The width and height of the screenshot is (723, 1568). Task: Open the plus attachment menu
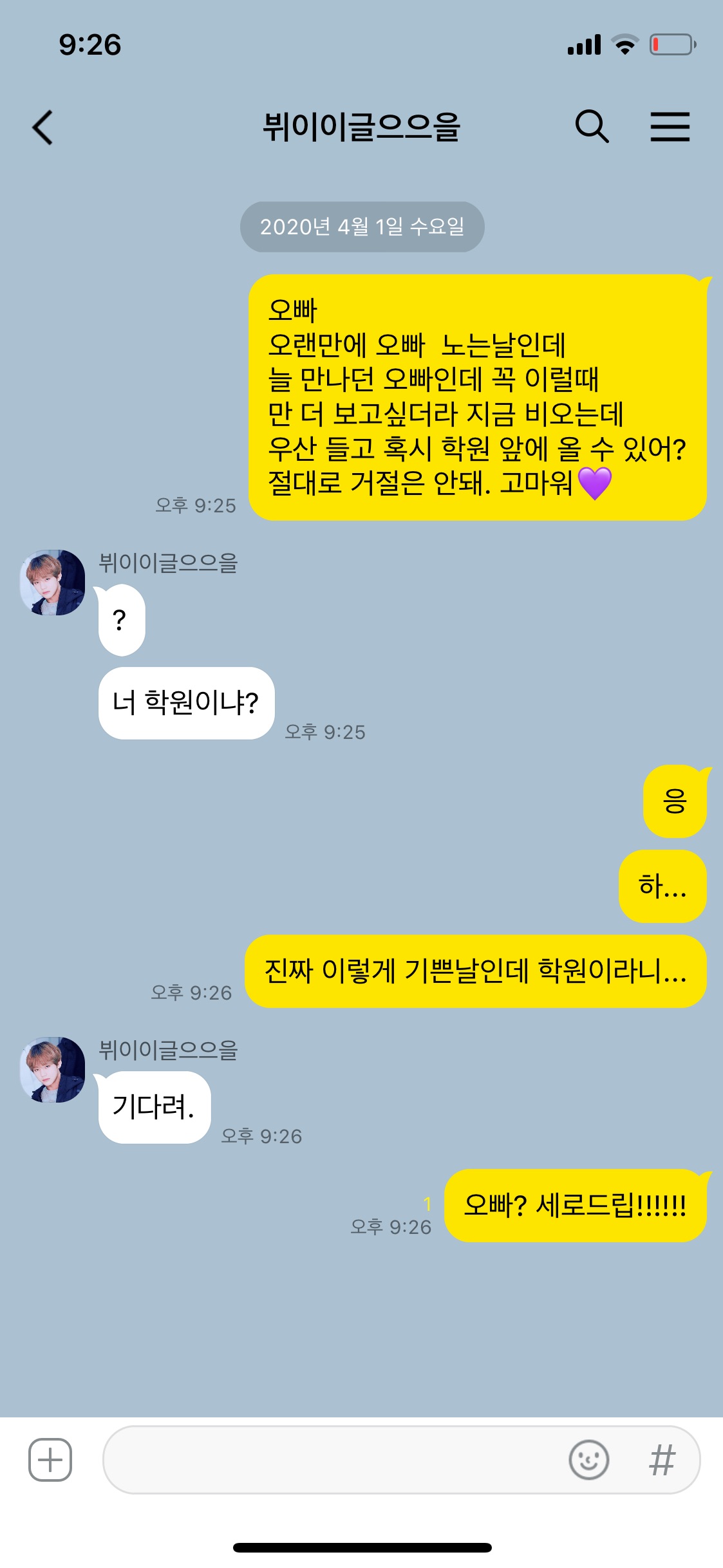coord(50,1459)
